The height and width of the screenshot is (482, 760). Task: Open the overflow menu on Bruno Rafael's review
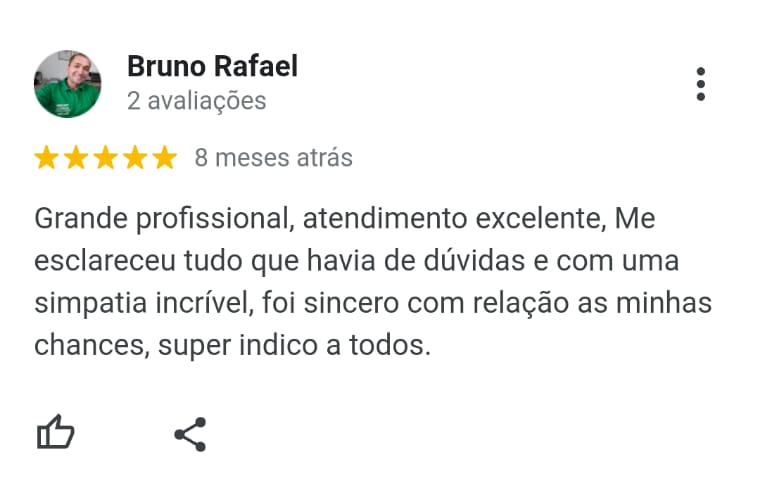coord(700,84)
